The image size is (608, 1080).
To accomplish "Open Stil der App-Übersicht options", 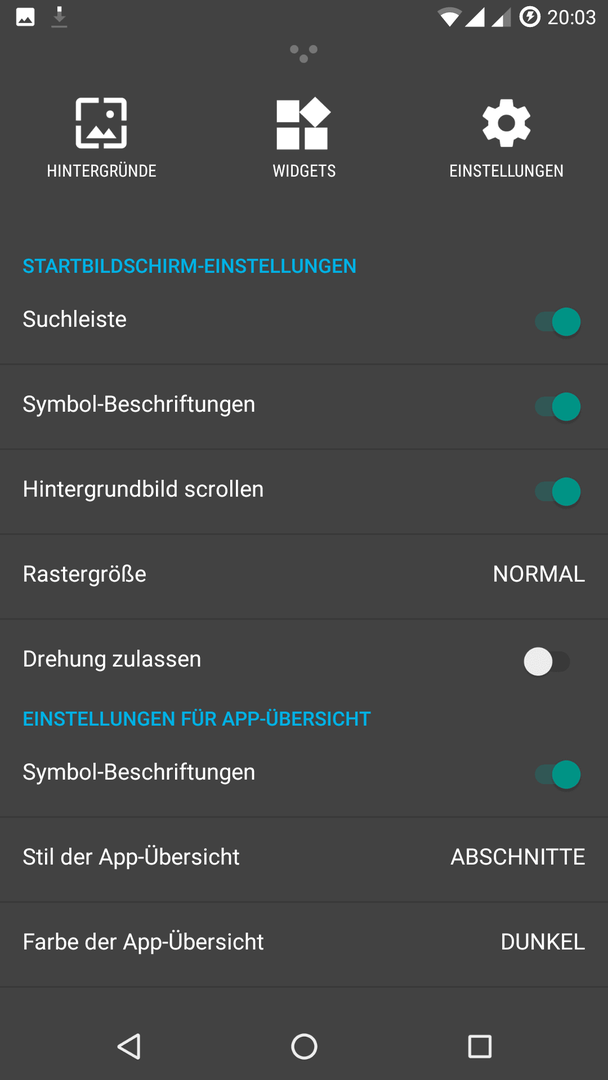I will tap(304, 859).
